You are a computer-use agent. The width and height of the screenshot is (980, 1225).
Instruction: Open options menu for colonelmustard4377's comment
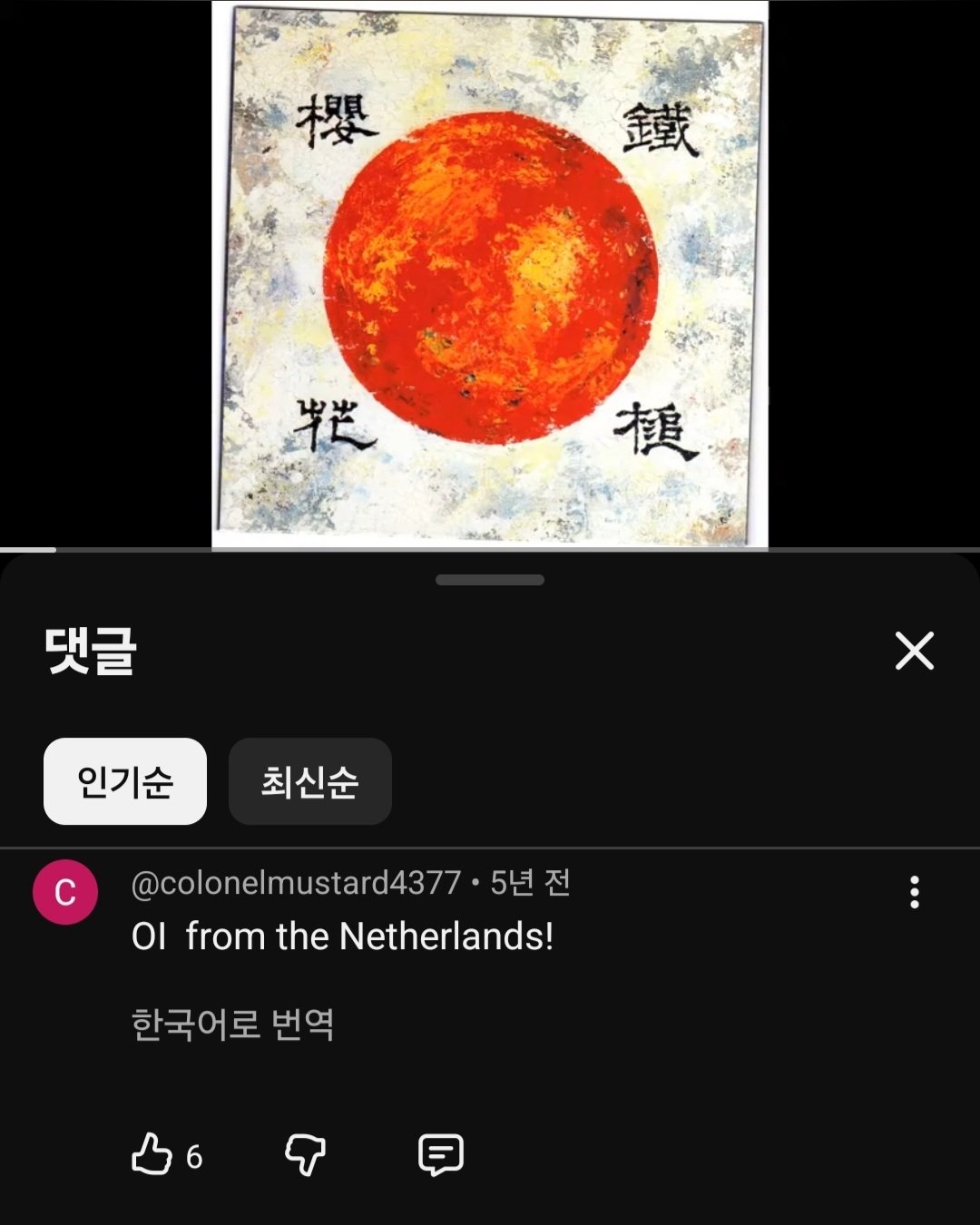tap(914, 892)
